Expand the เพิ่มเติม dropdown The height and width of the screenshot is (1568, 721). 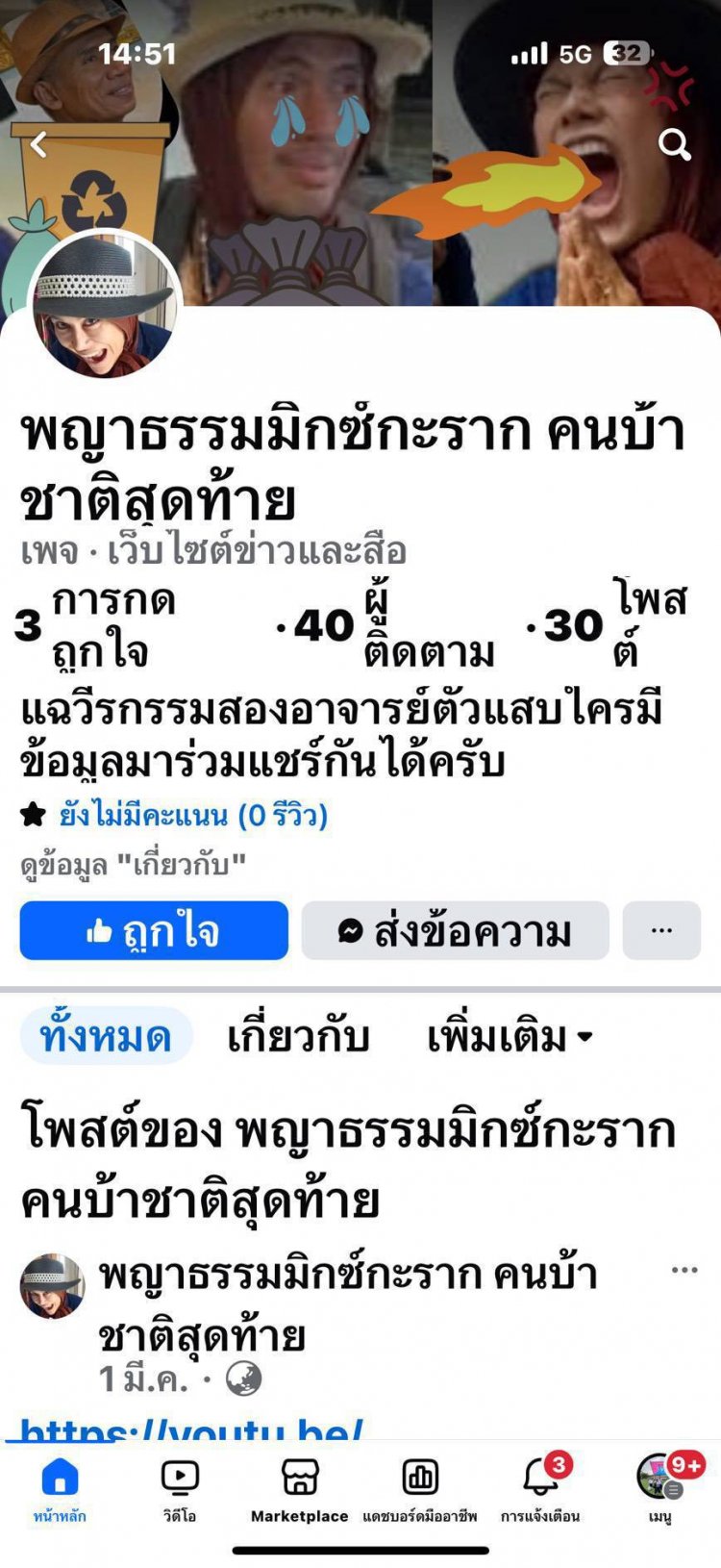point(510,1036)
